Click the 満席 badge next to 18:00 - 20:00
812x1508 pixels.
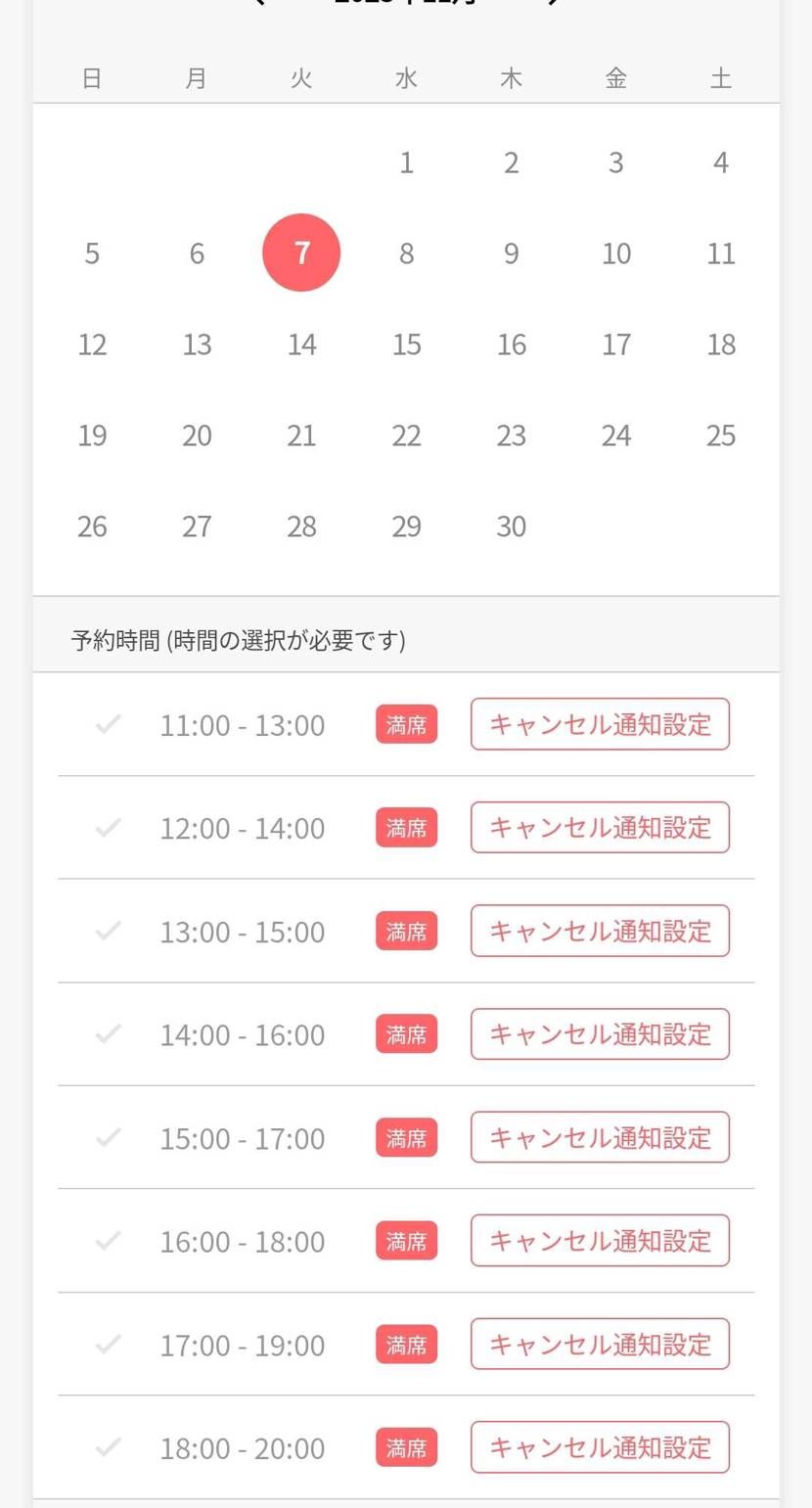[405, 1447]
